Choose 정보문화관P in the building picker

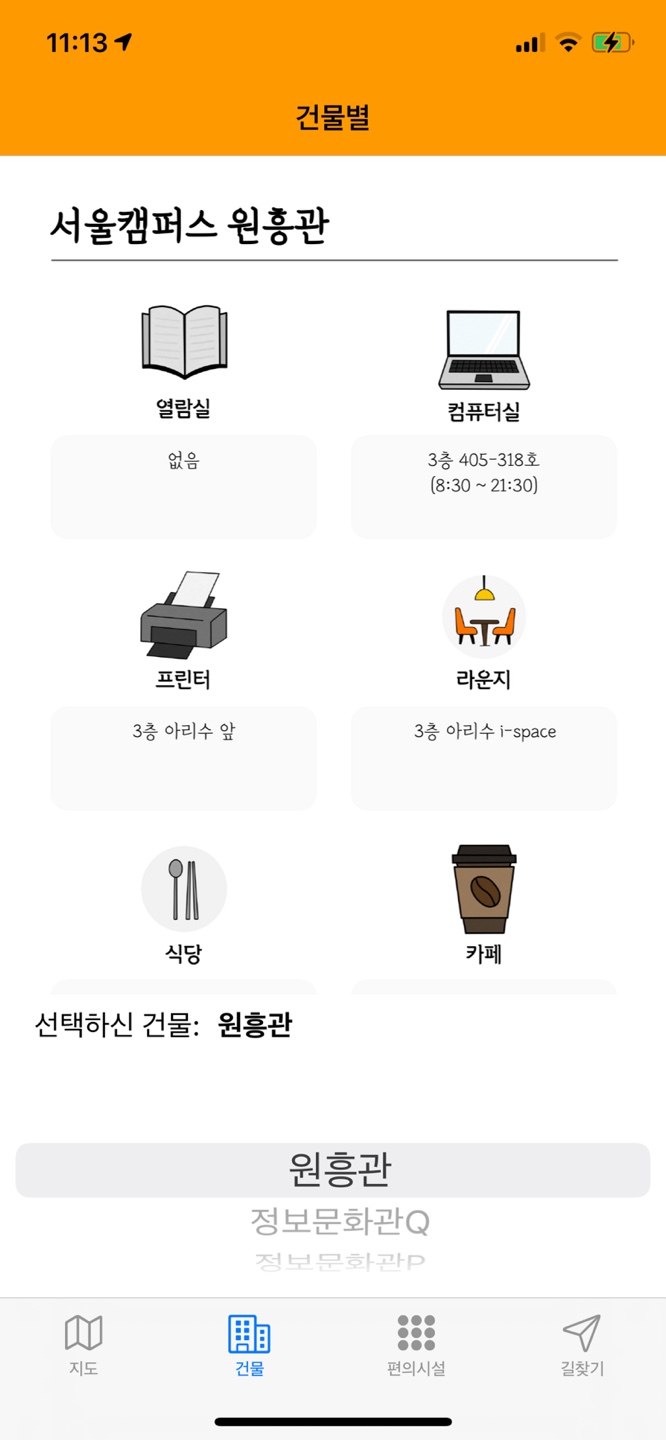click(339, 1262)
